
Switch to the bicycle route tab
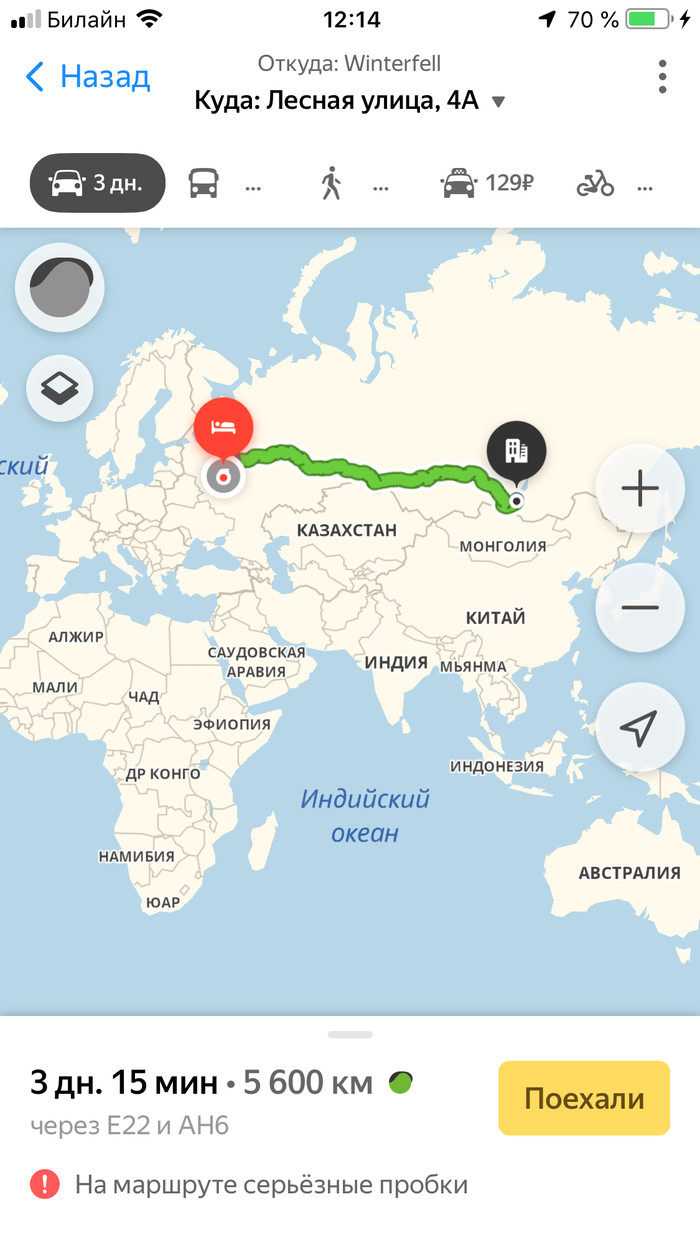point(614,184)
